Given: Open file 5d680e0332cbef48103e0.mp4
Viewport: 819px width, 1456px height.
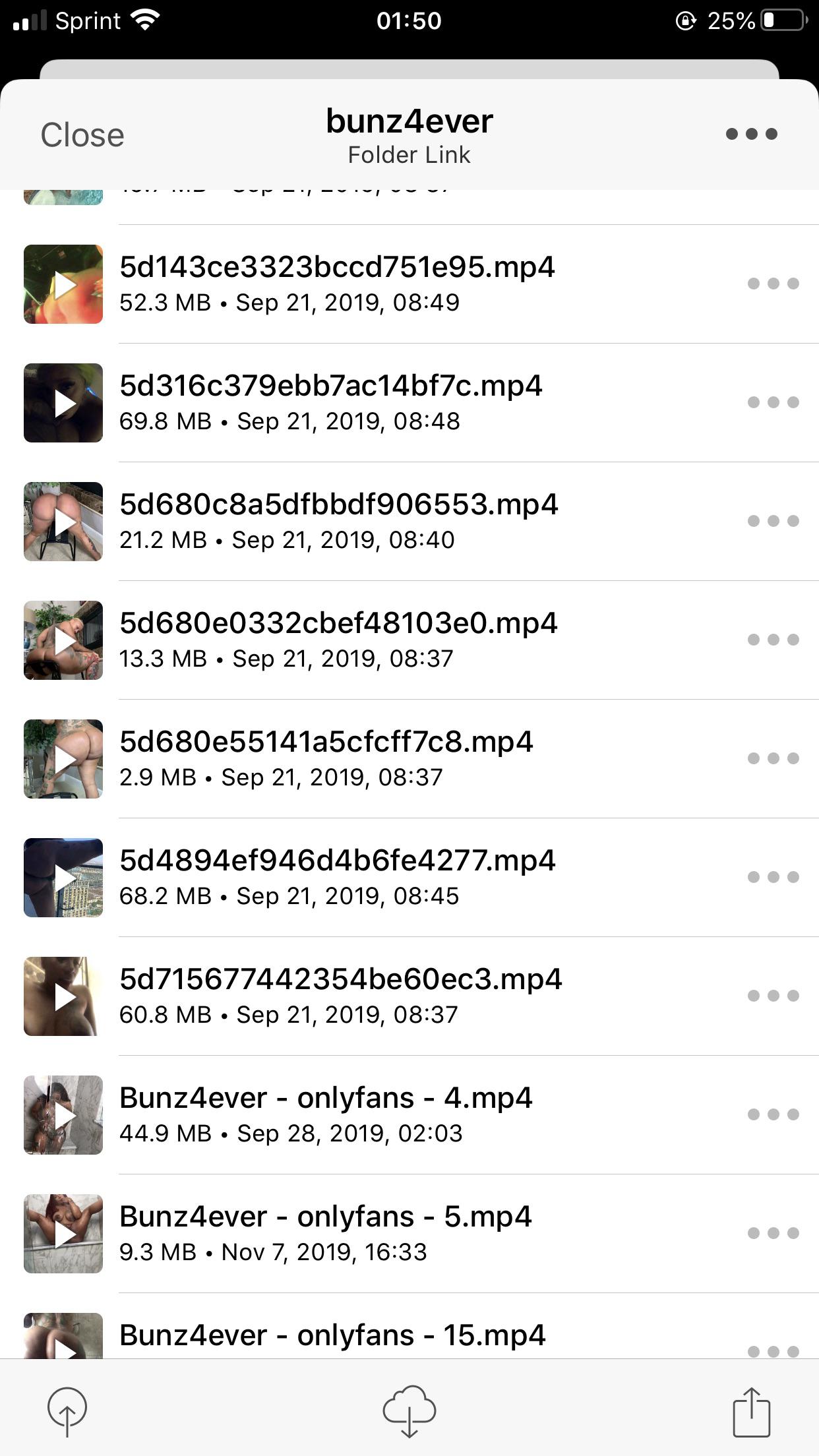Looking at the screenshot, I should pyautogui.click(x=338, y=640).
